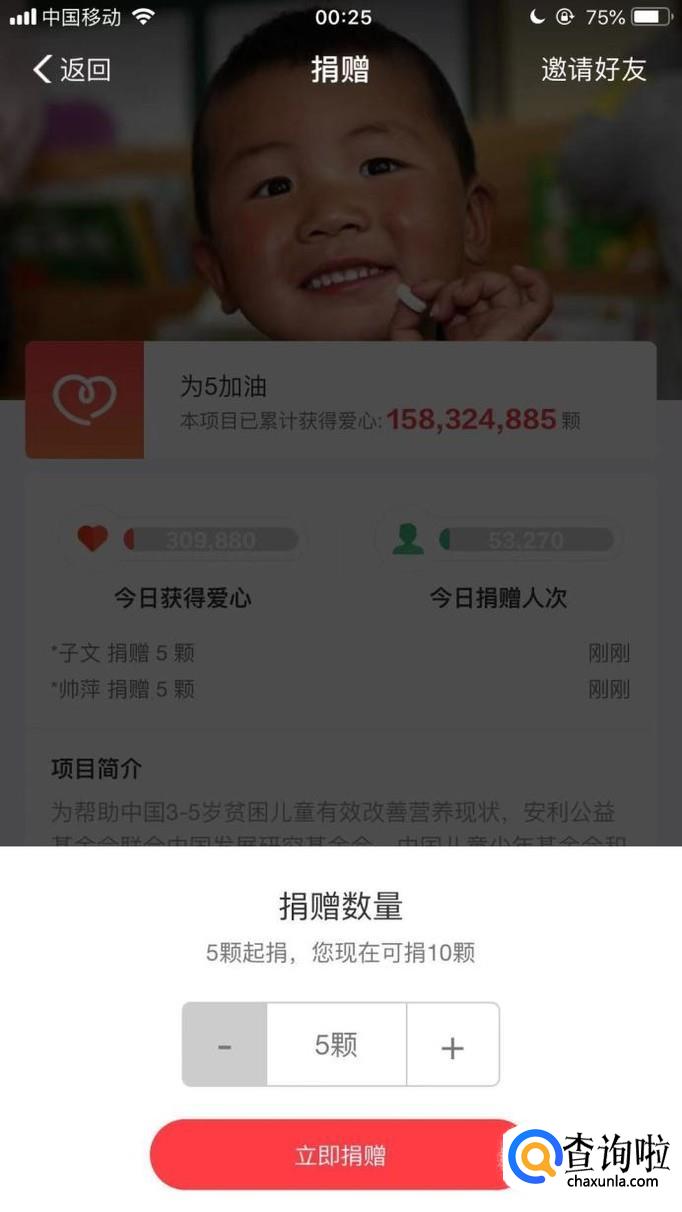Select the 5颗 donation quantity field
This screenshot has height=1212, width=682.
[336, 1045]
